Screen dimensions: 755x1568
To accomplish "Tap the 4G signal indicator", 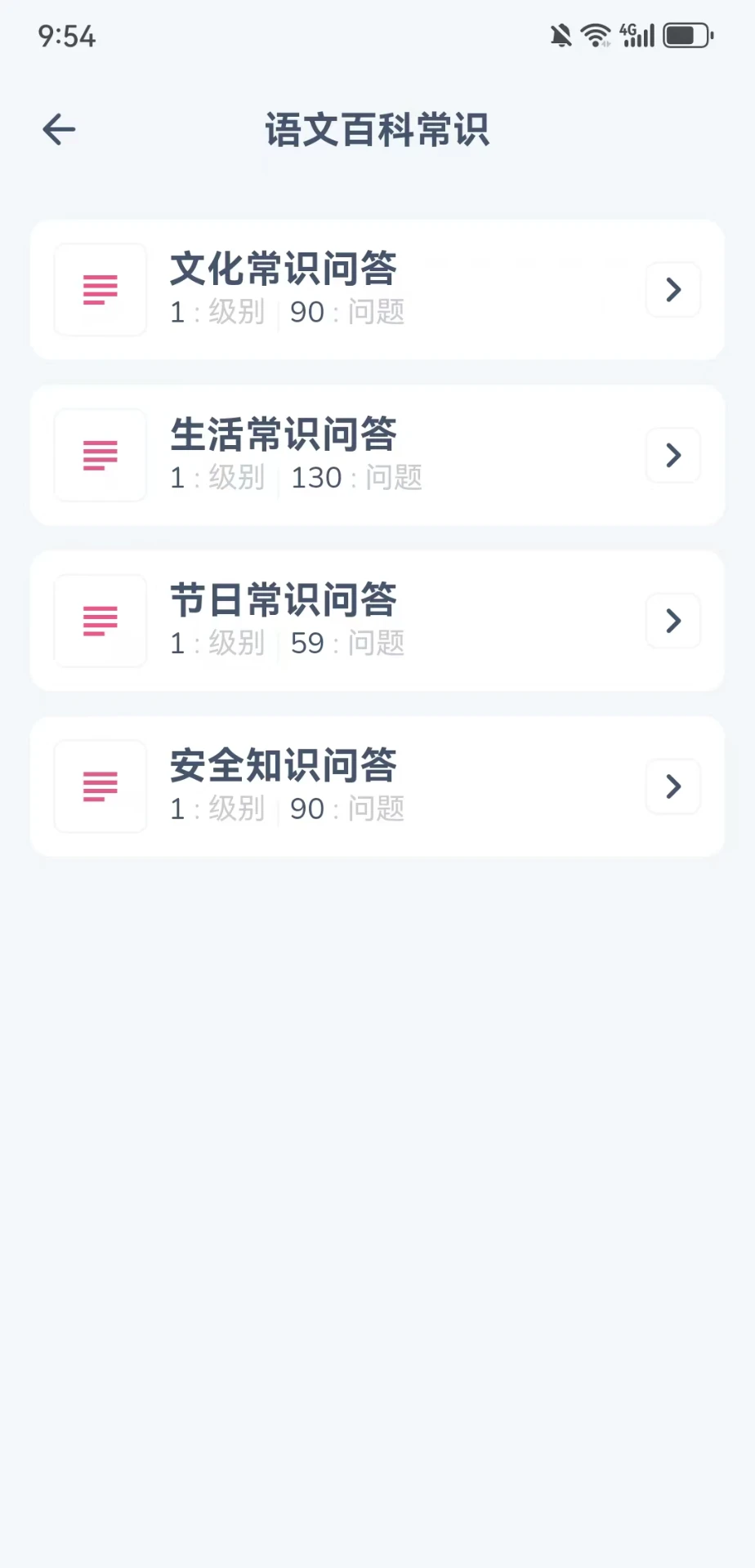I will point(636,33).
